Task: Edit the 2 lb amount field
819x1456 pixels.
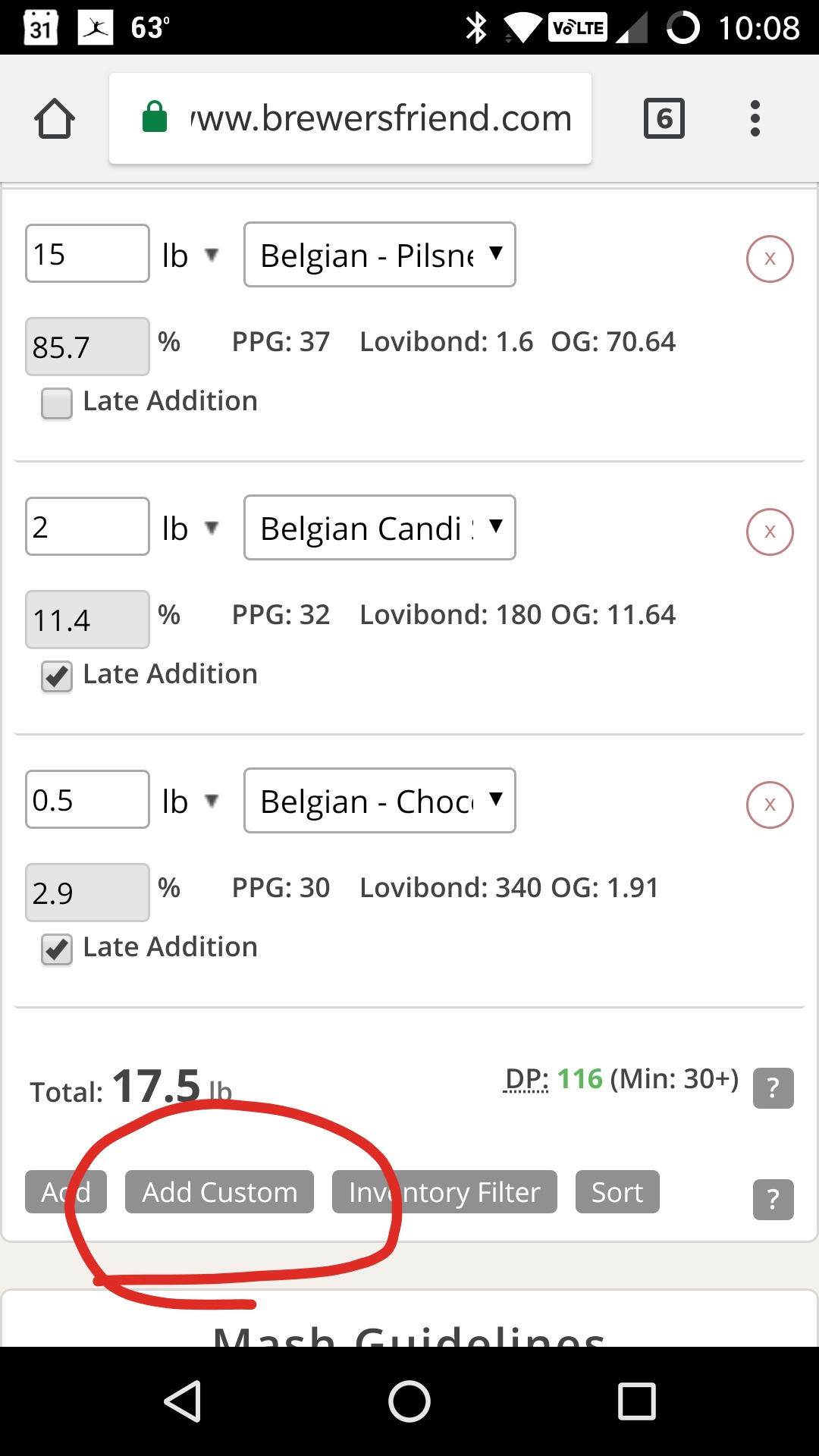Action: pos(87,526)
